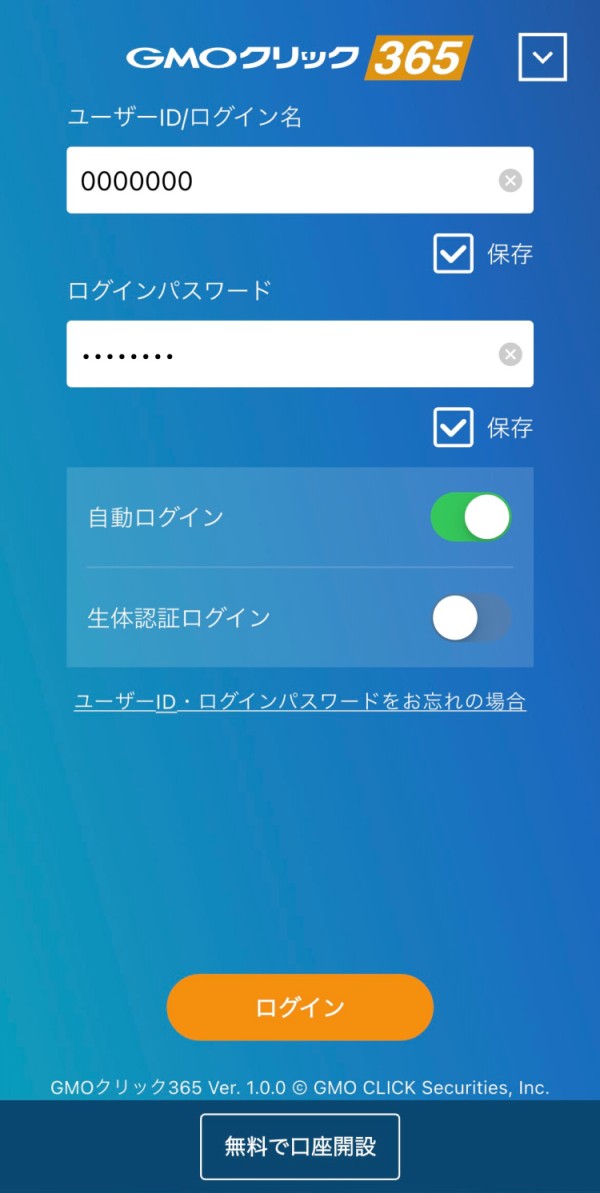Clear the user ID field
Screen dimensions: 600x1193
pos(510,181)
